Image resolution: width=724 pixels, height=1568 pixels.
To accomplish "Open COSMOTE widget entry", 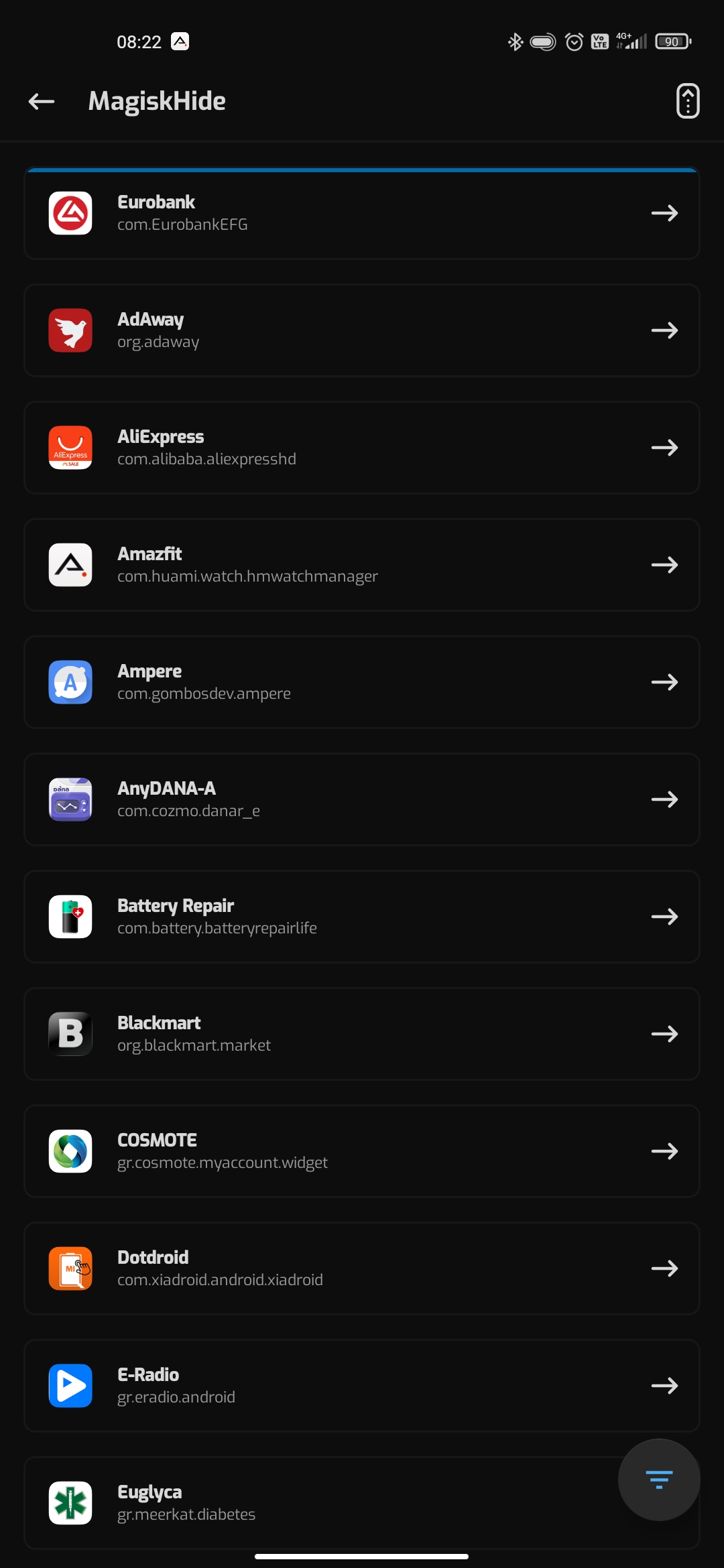I will tap(362, 1151).
